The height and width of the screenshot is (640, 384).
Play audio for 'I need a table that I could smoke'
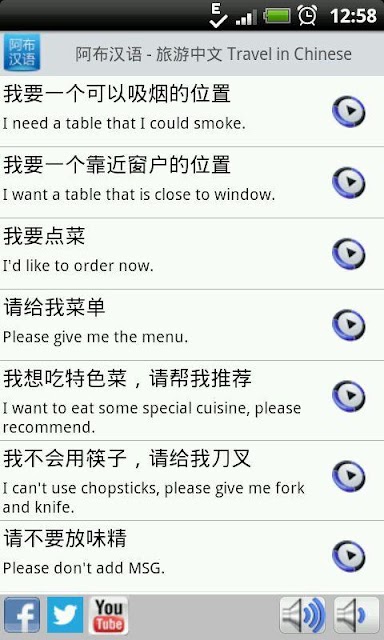(348, 111)
